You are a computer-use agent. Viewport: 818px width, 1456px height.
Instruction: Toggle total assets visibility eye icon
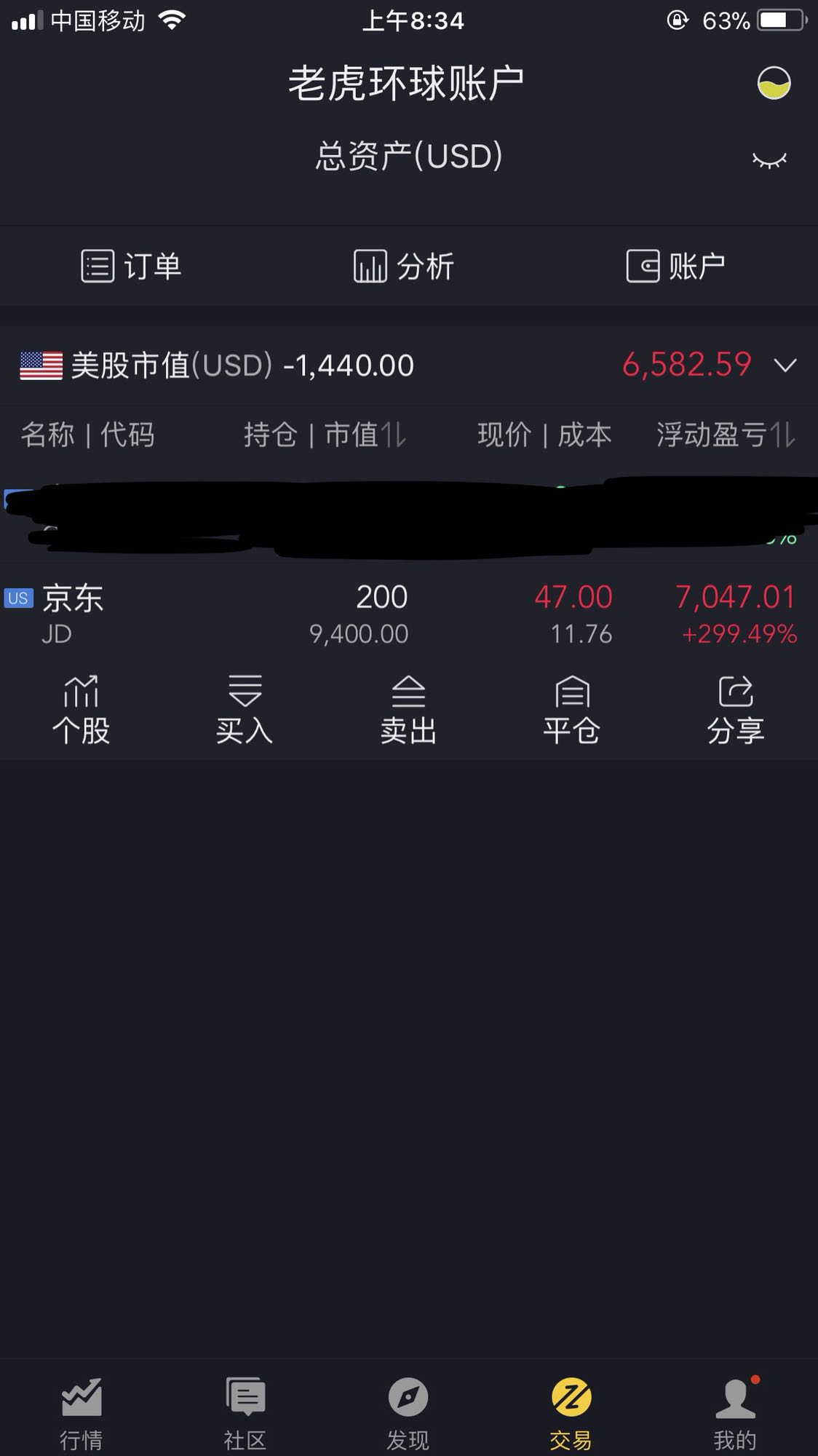769,160
